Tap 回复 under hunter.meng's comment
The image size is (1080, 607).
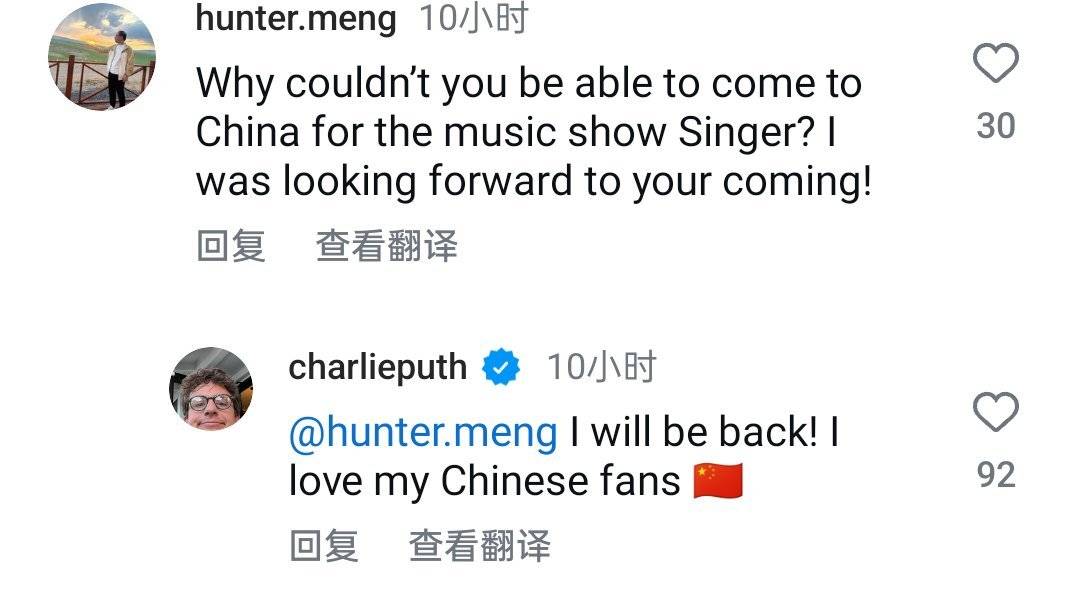click(x=231, y=245)
